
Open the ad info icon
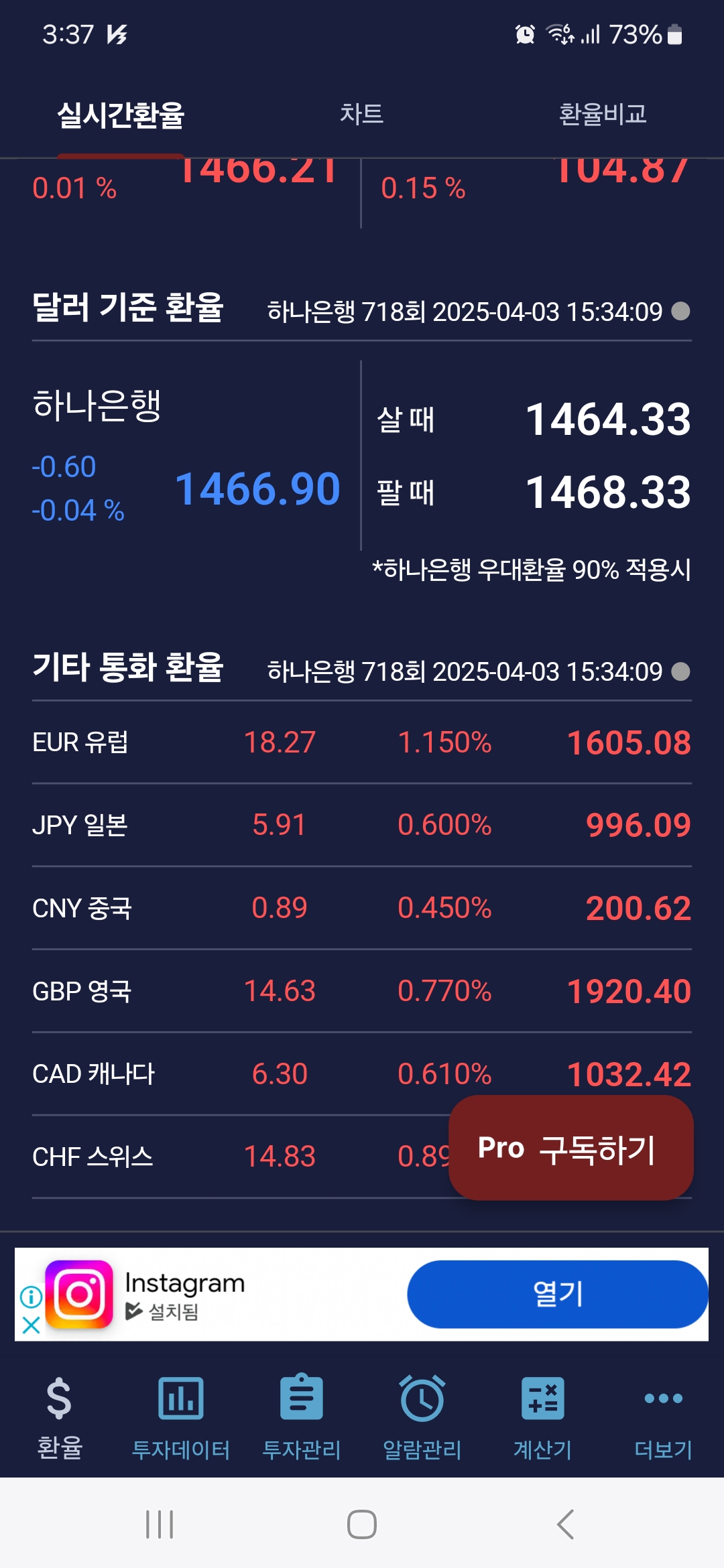tap(31, 1297)
